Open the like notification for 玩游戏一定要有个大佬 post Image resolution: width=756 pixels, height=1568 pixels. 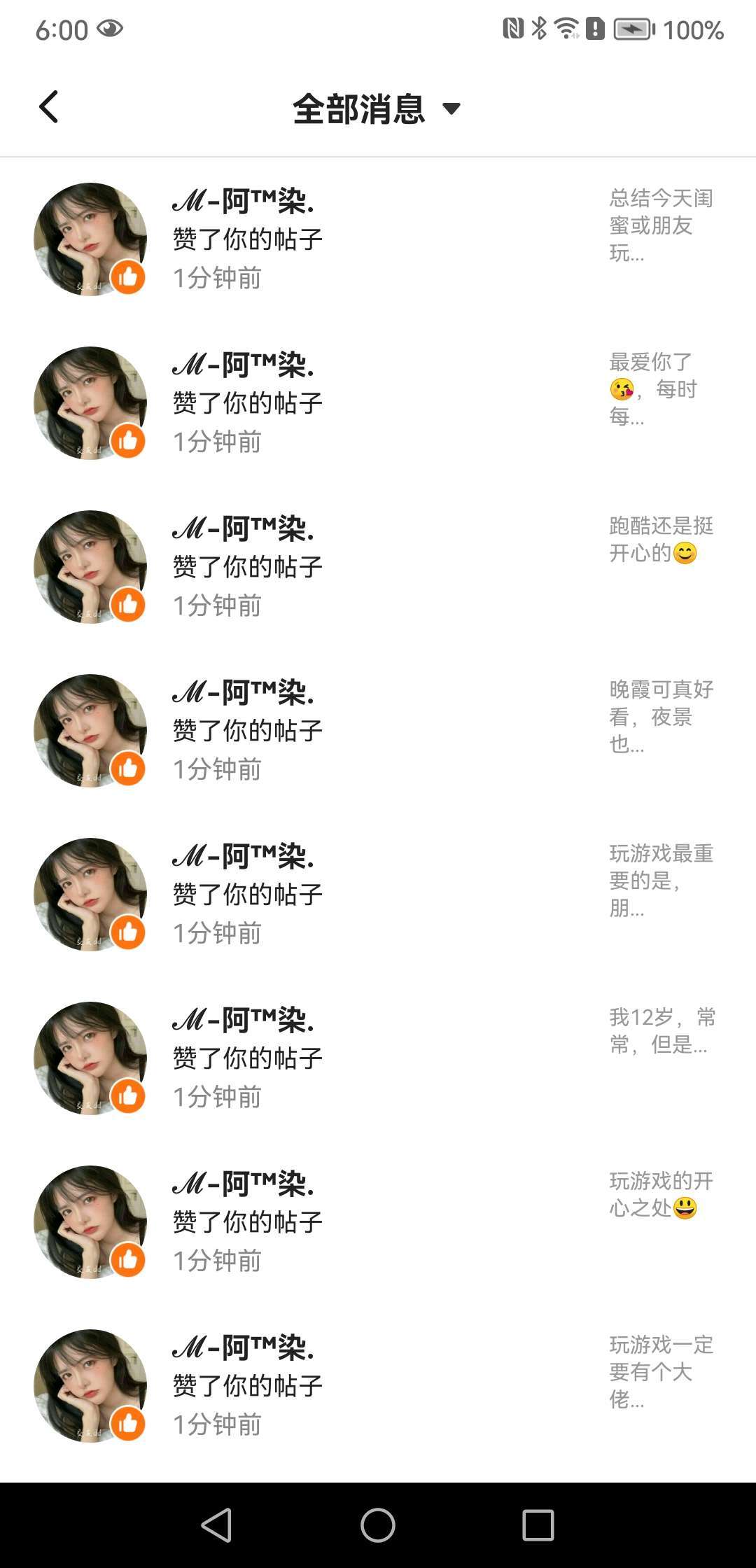click(378, 1385)
